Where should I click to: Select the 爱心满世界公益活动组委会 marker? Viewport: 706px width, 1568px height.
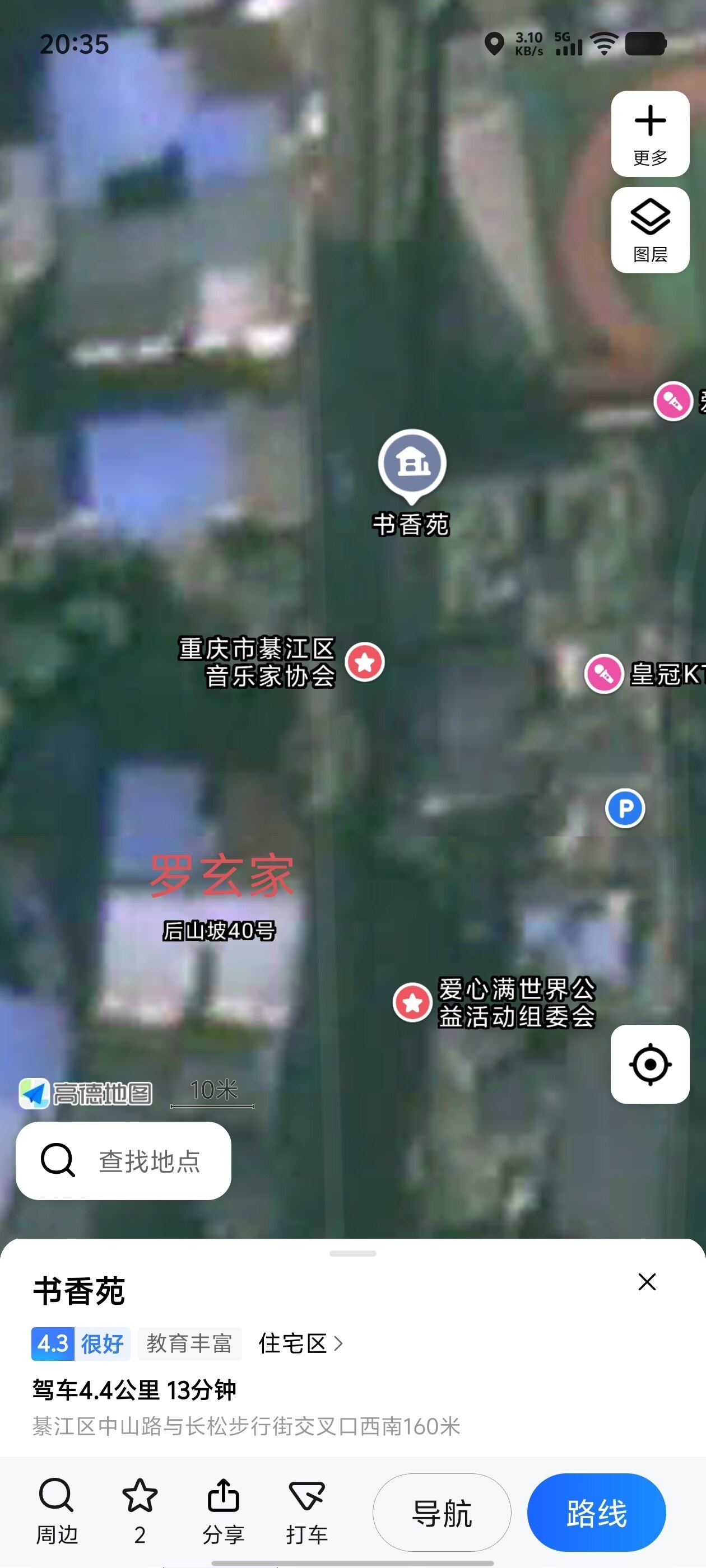(412, 1002)
